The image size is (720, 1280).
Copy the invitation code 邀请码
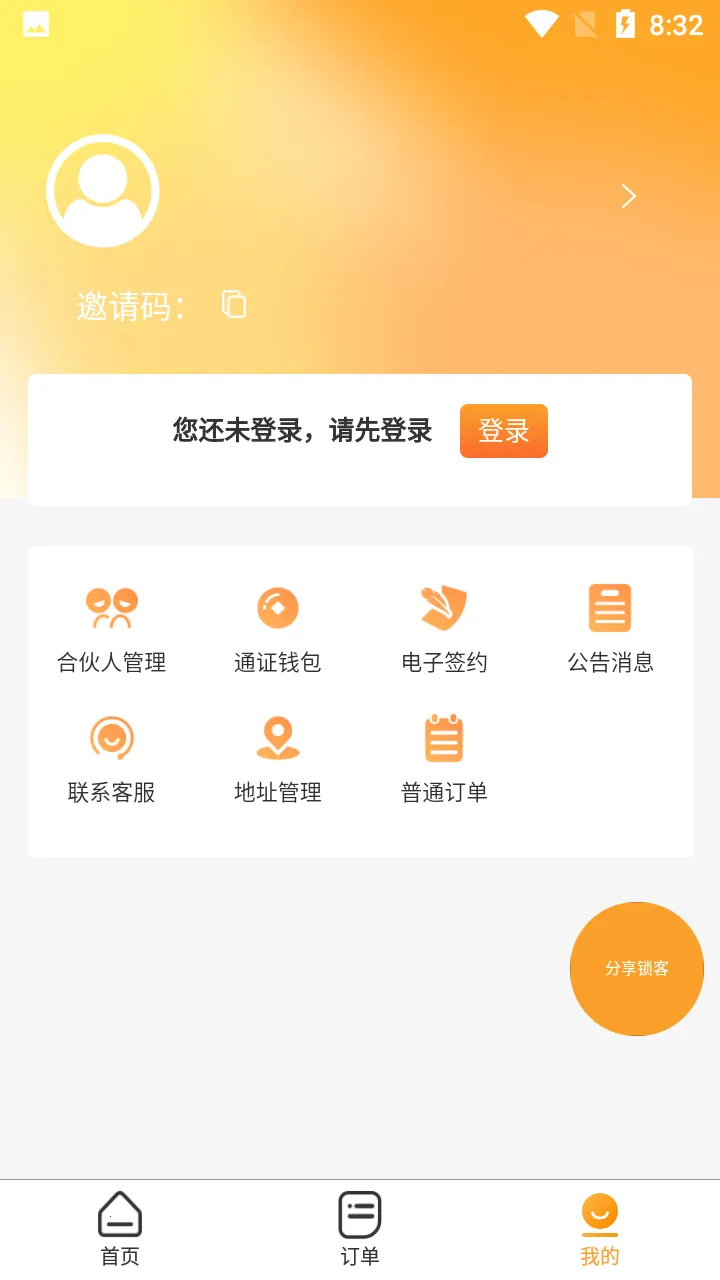click(x=234, y=305)
